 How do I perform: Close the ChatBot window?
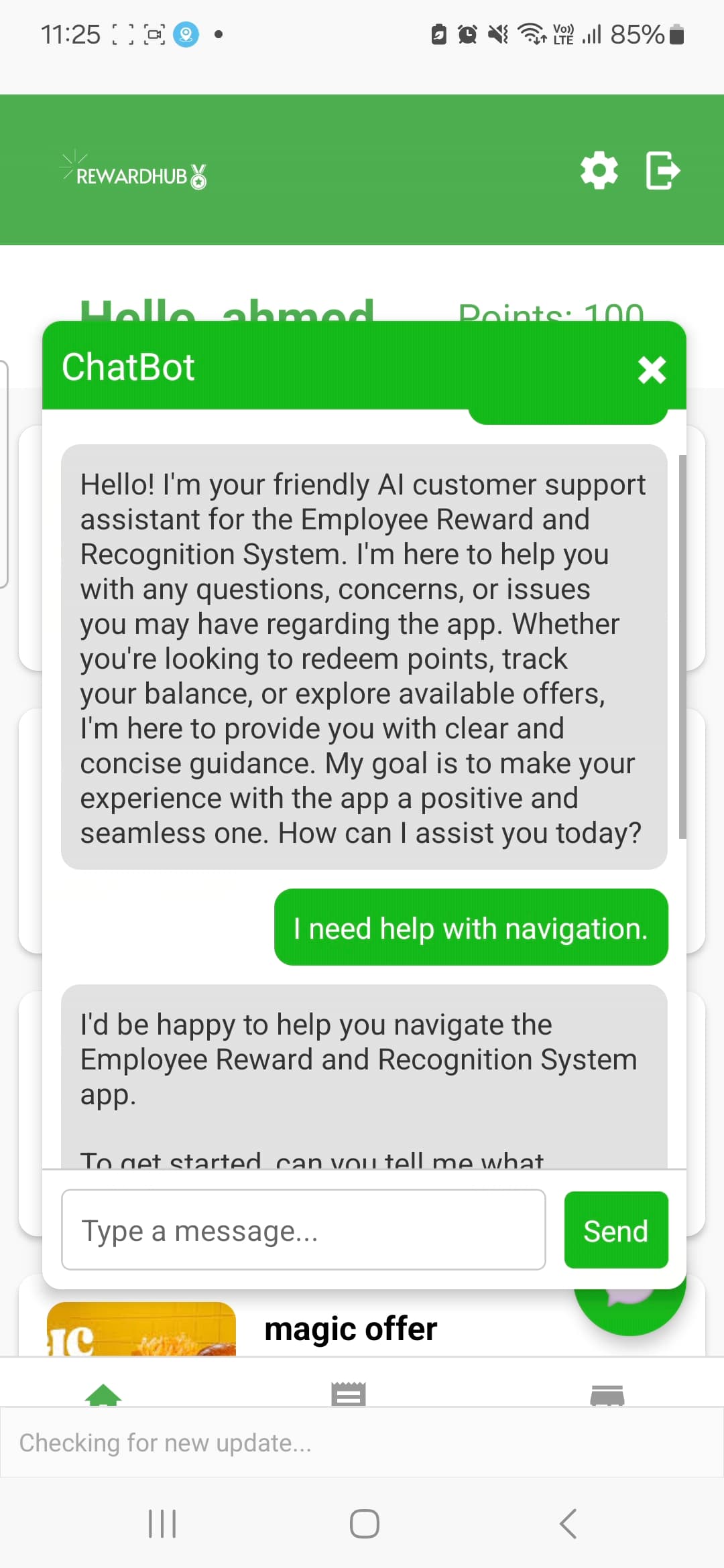[x=651, y=370]
